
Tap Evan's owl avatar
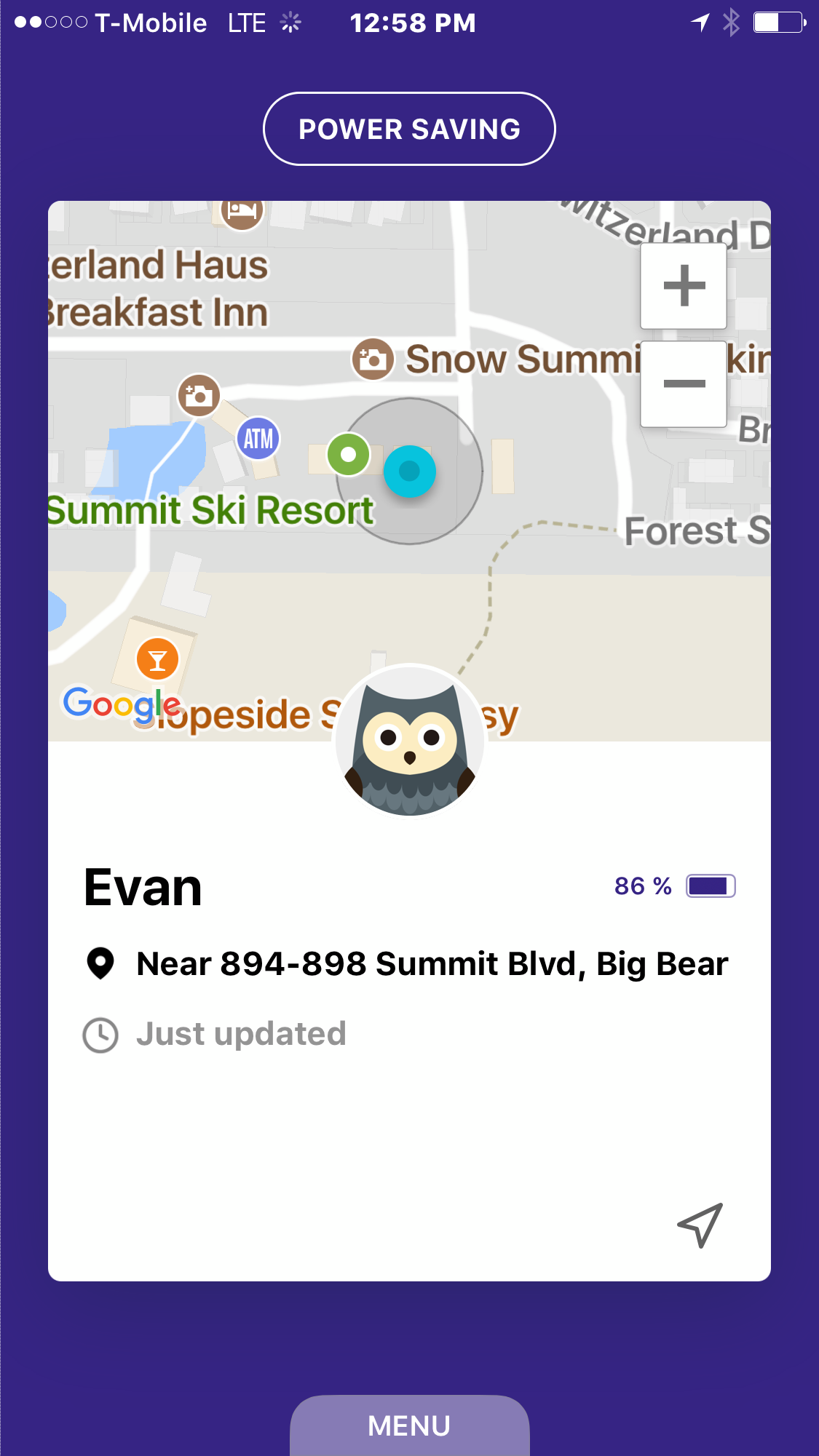(410, 741)
